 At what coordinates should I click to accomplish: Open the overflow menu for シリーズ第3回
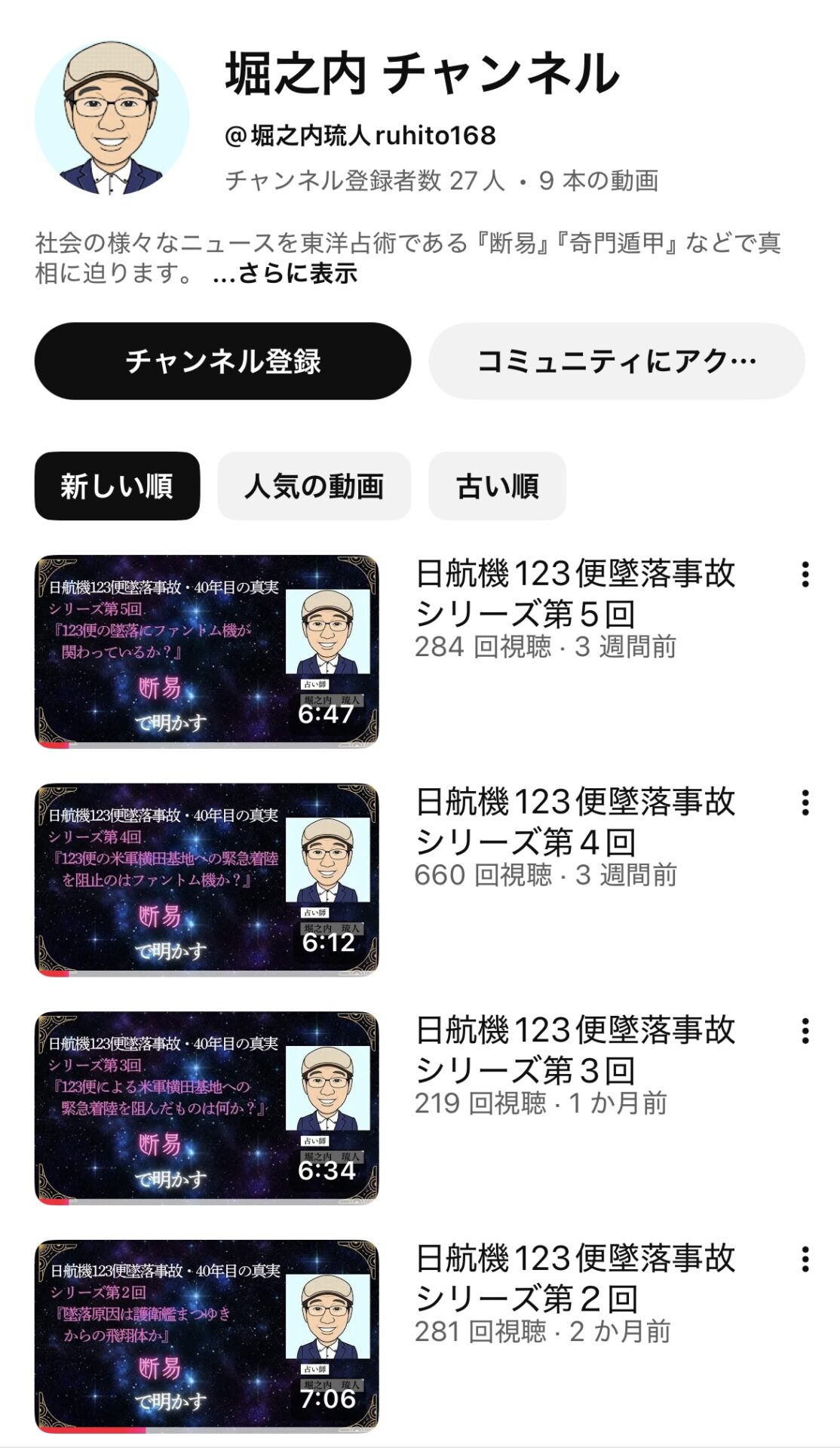click(x=805, y=1031)
